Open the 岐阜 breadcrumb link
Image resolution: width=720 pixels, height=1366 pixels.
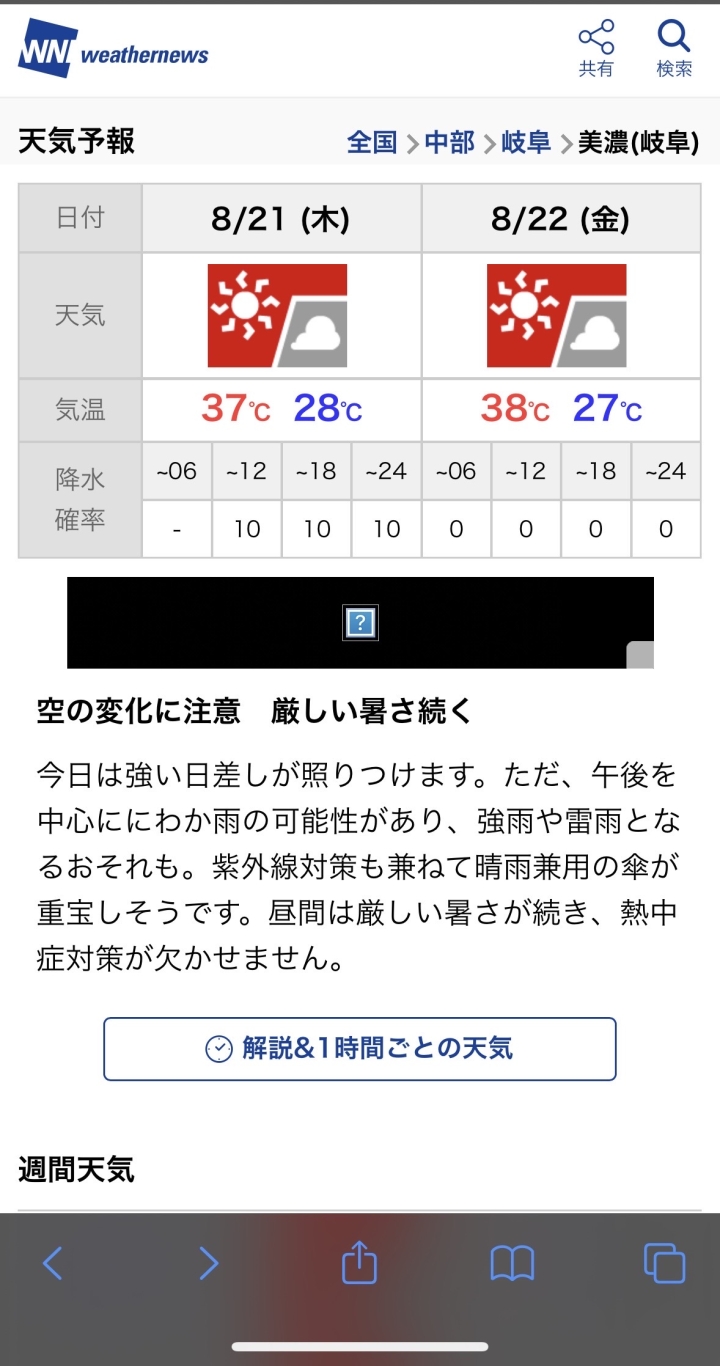[526, 143]
